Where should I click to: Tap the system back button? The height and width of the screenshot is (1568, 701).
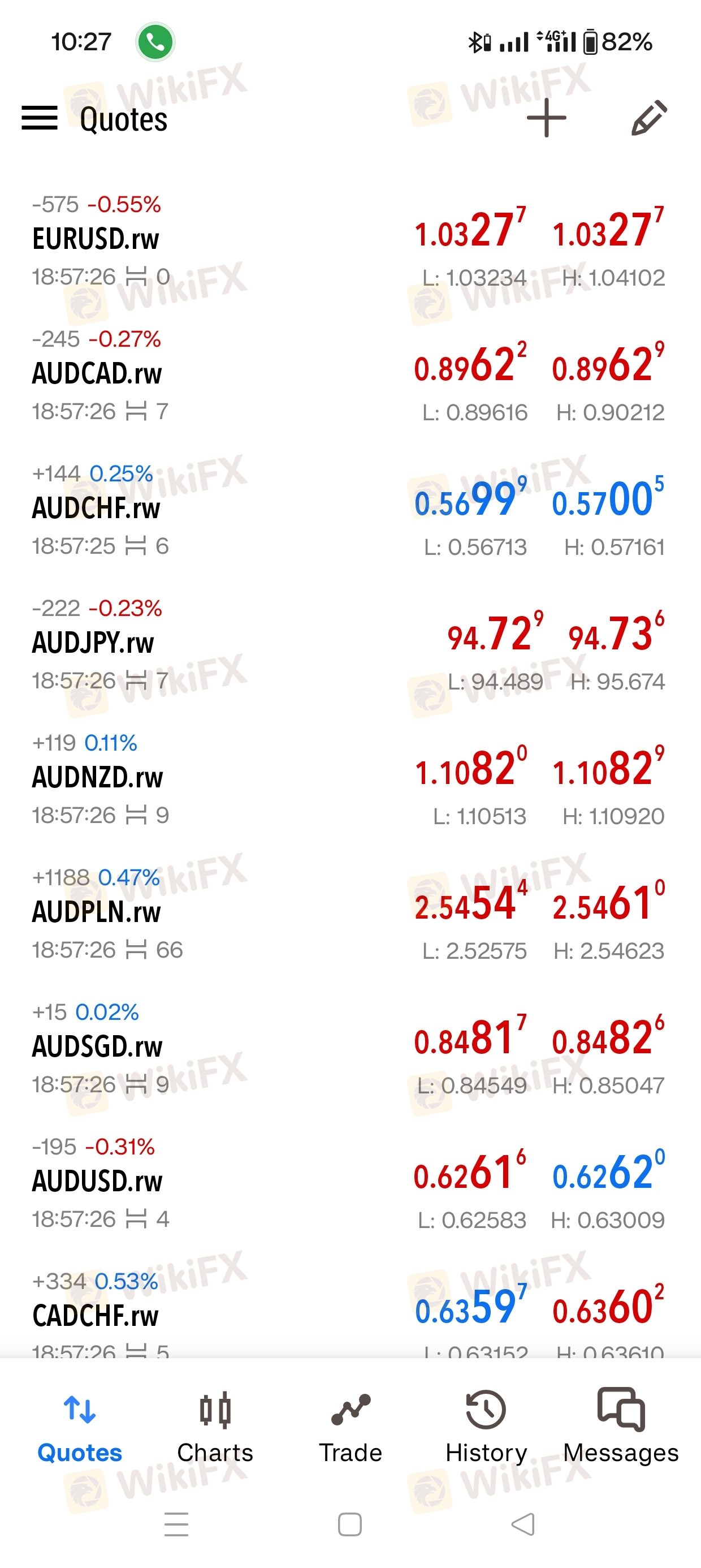(x=523, y=1524)
